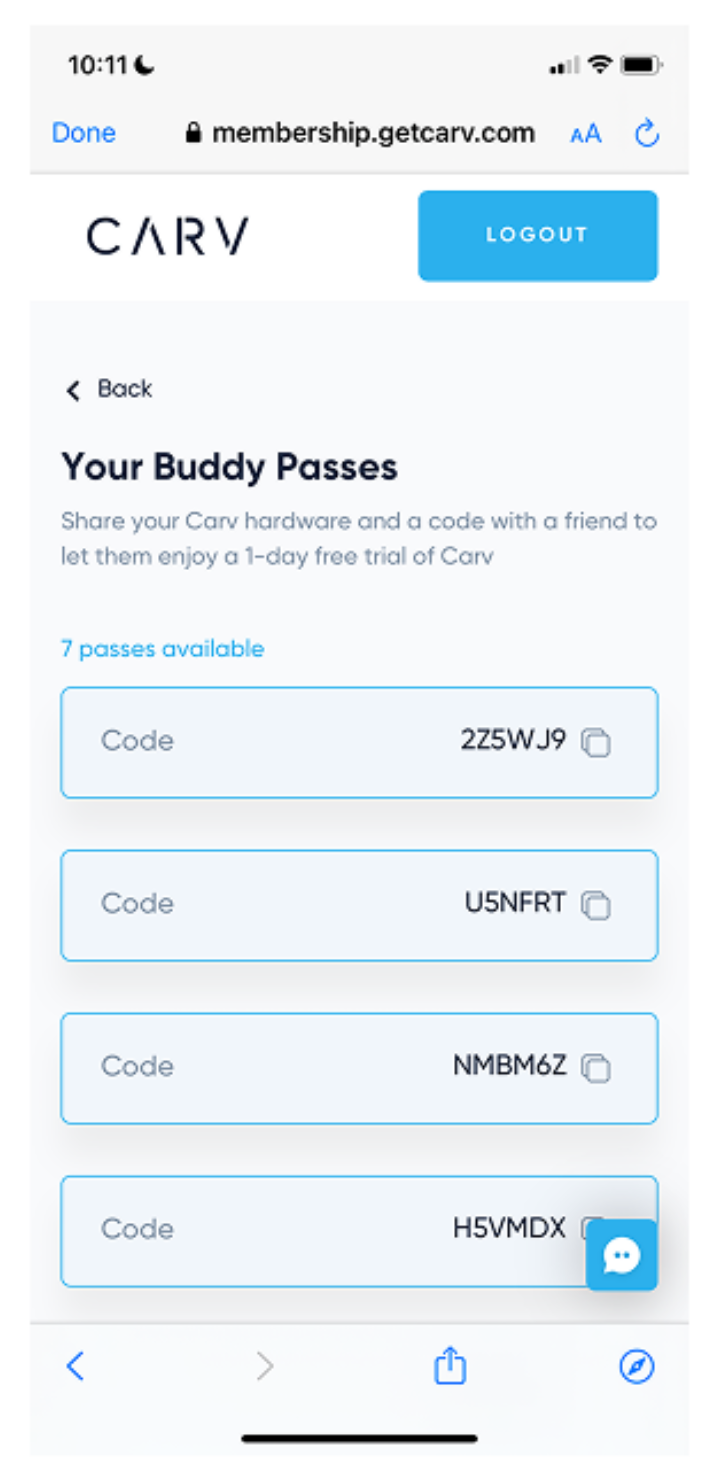Share this page via the share icon

(x=450, y=1365)
